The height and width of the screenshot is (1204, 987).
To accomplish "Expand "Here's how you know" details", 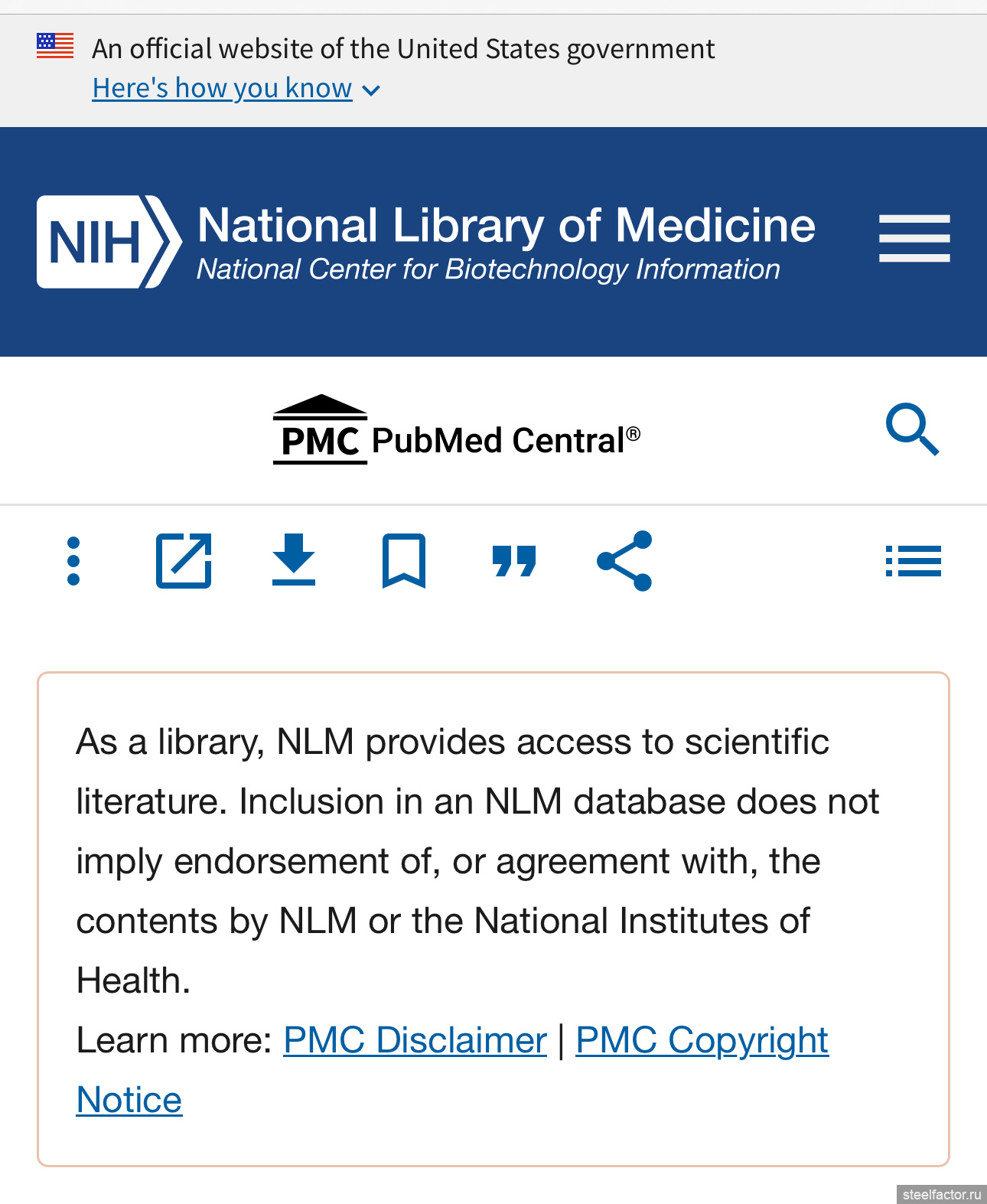I will (x=236, y=89).
